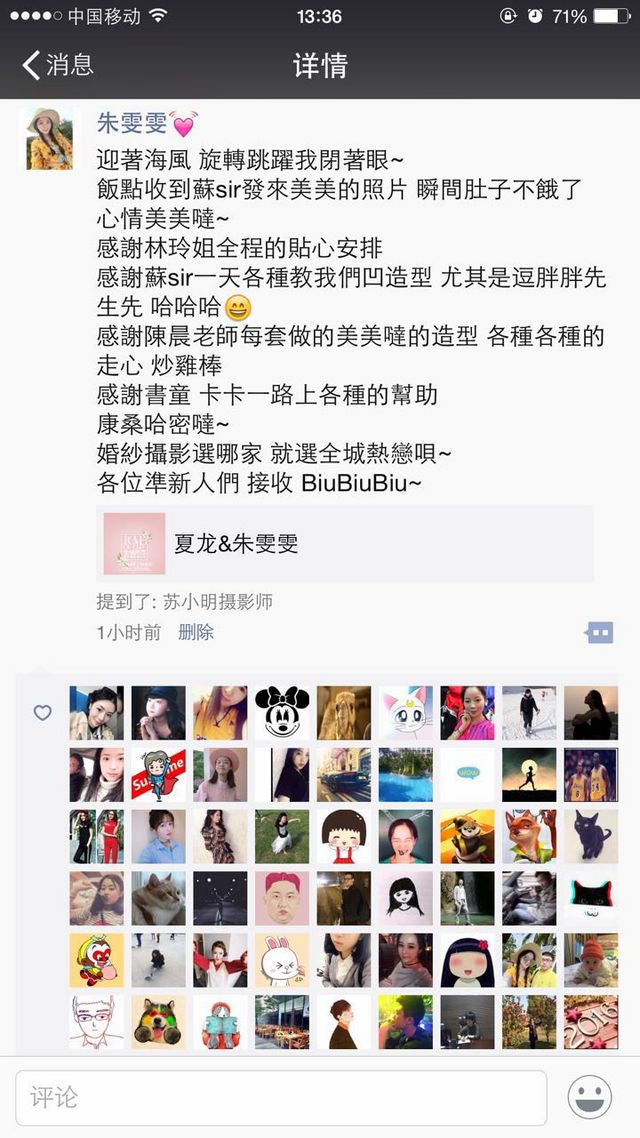
Task: Open the like/comment action bubble
Action: point(599,633)
